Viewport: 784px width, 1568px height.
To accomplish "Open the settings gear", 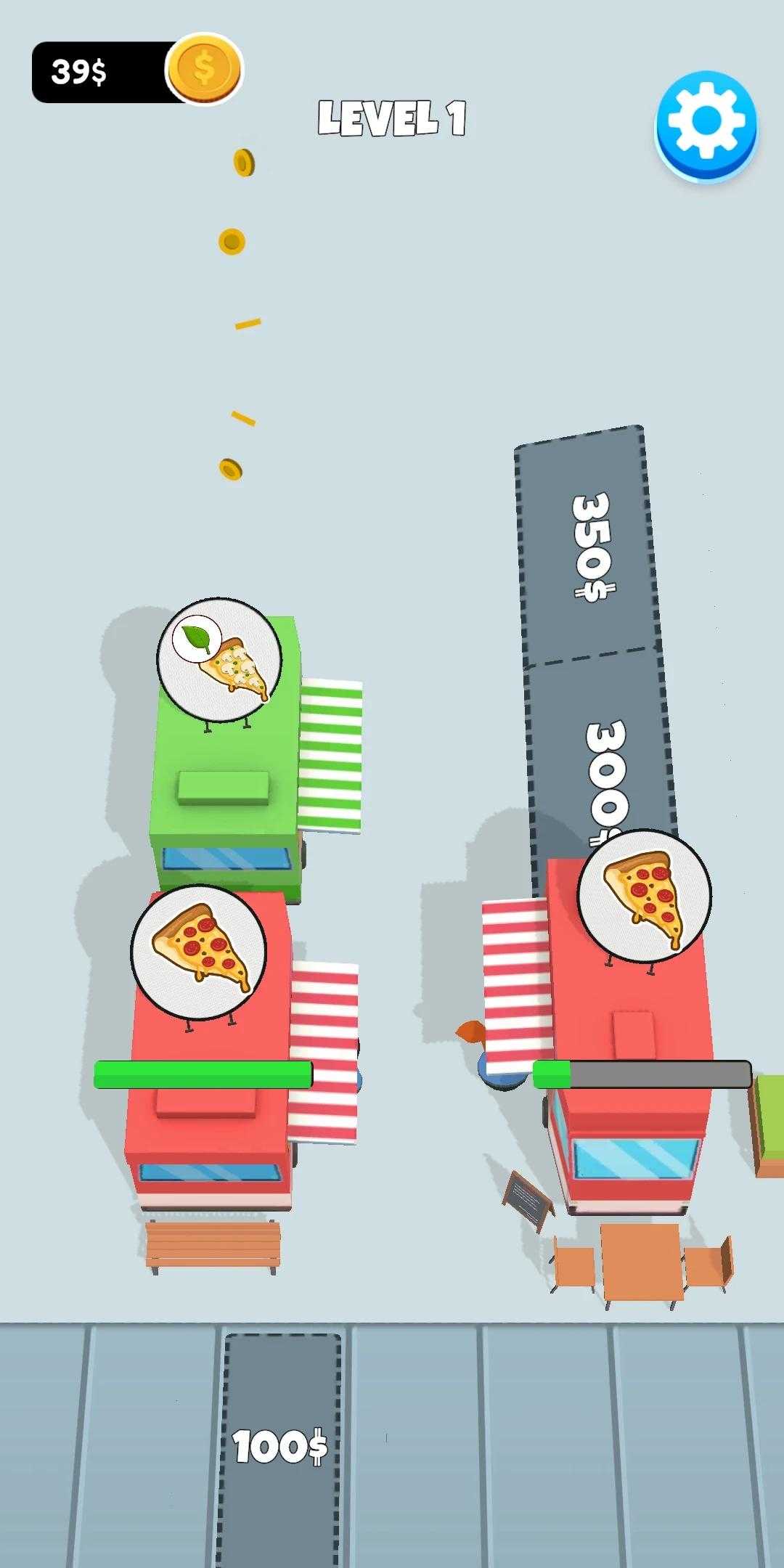I will click(706, 126).
